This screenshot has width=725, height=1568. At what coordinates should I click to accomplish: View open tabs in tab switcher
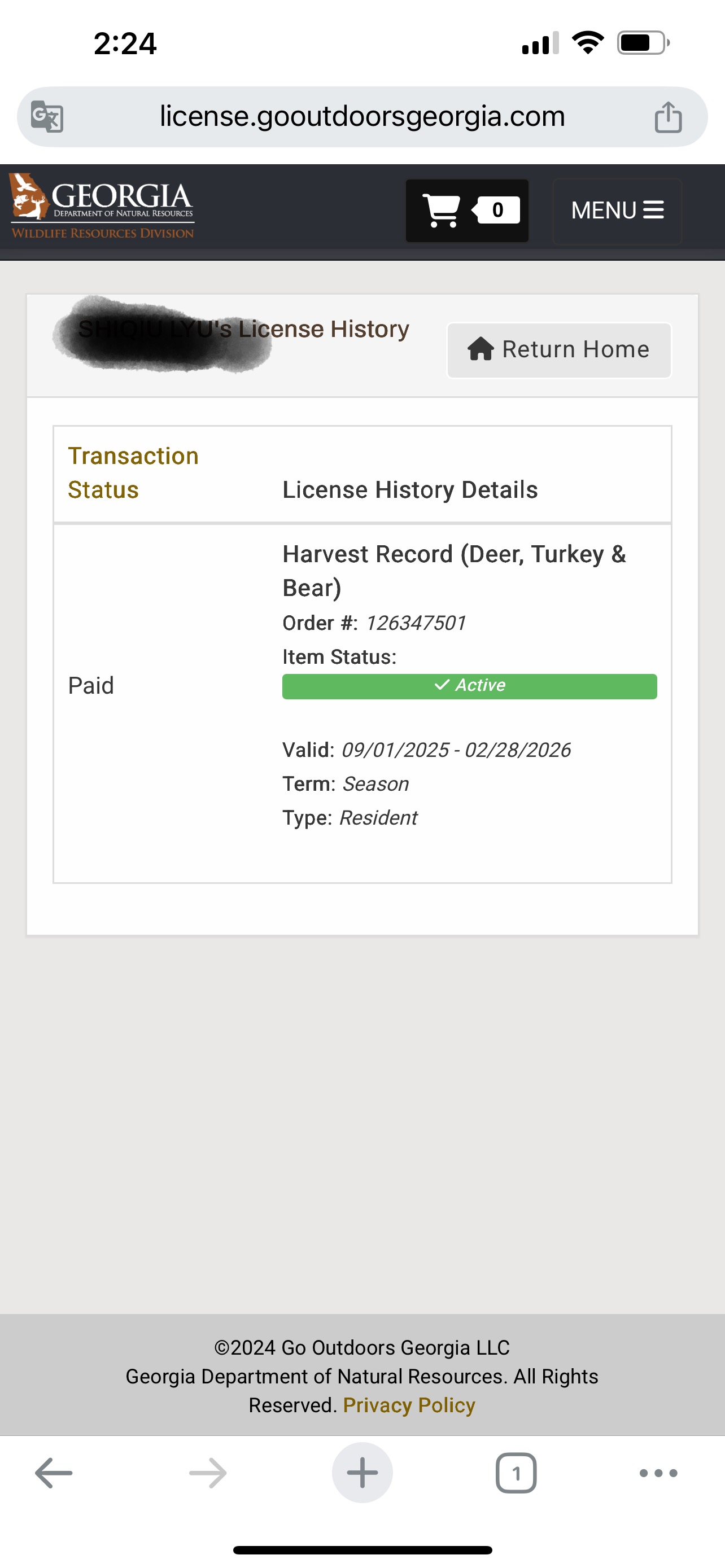point(516,1473)
